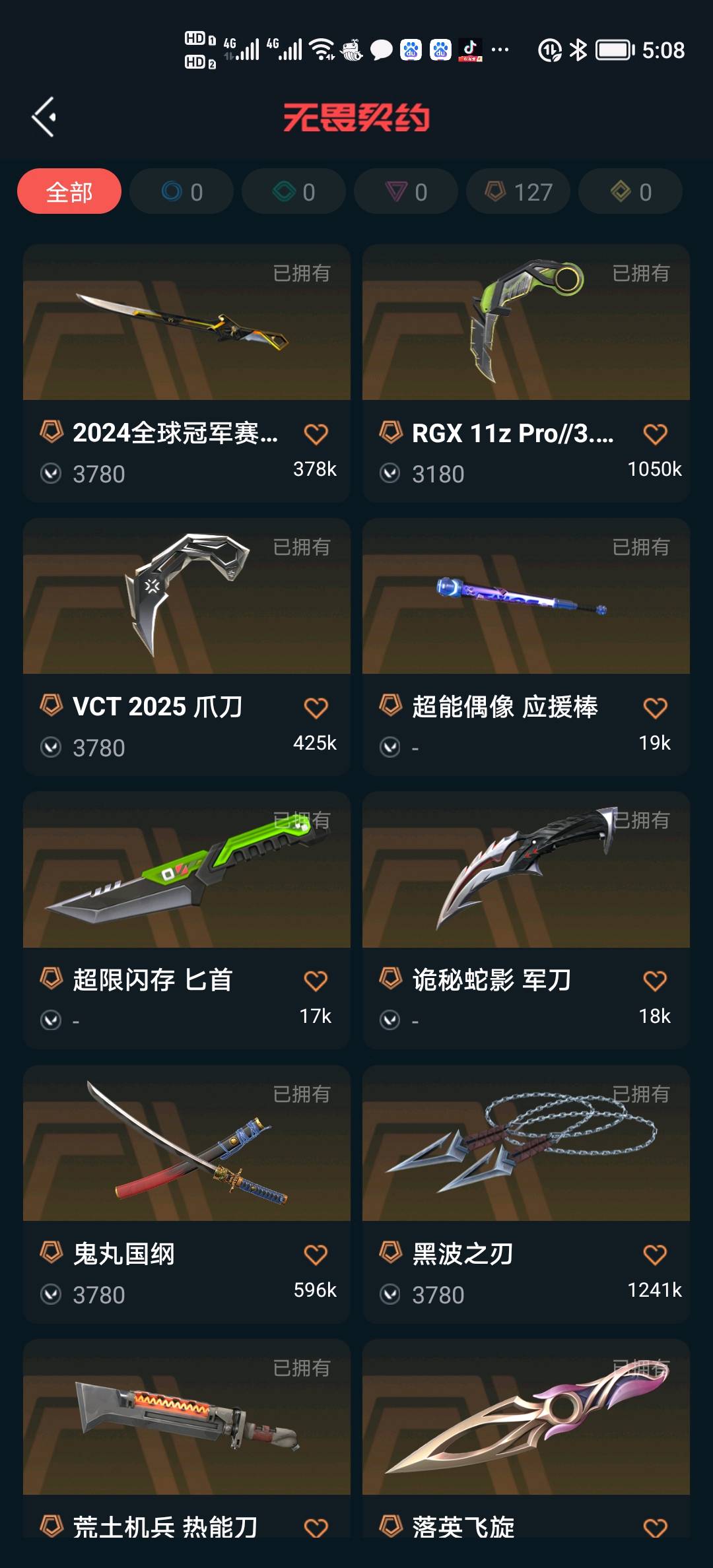
Task: Heart the RGX 11z Pro skin
Action: point(655,434)
